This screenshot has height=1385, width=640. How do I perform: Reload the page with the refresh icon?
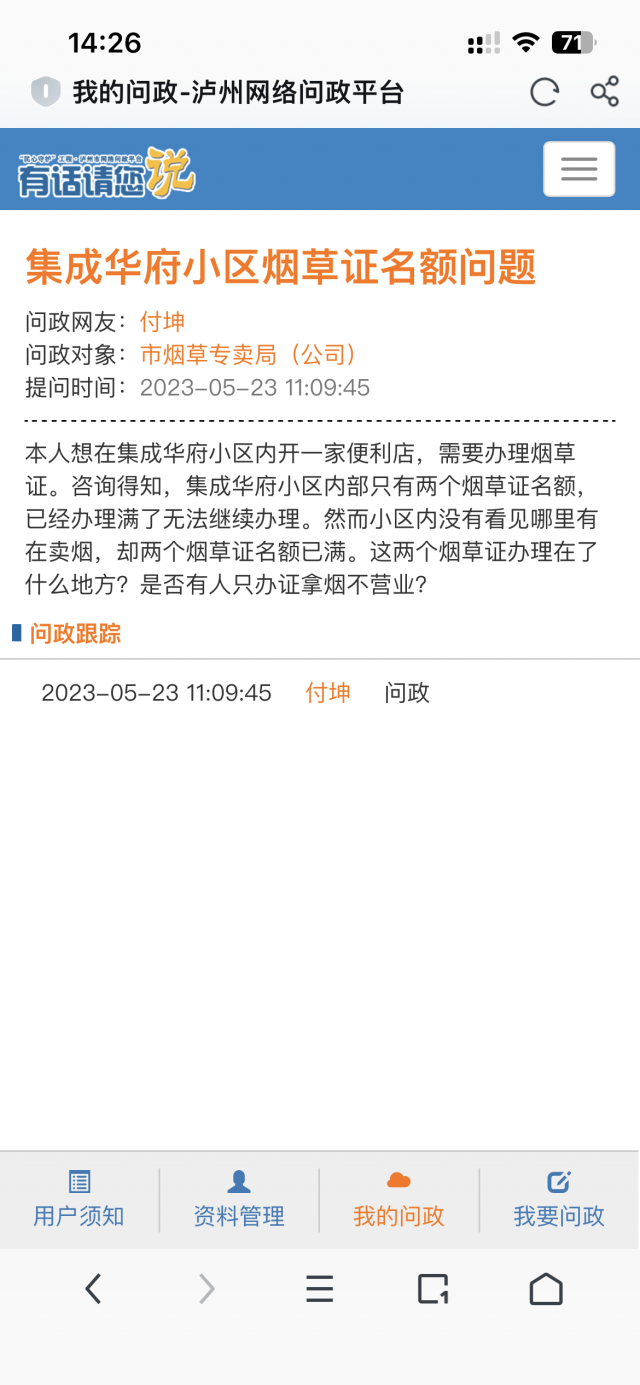pyautogui.click(x=544, y=93)
